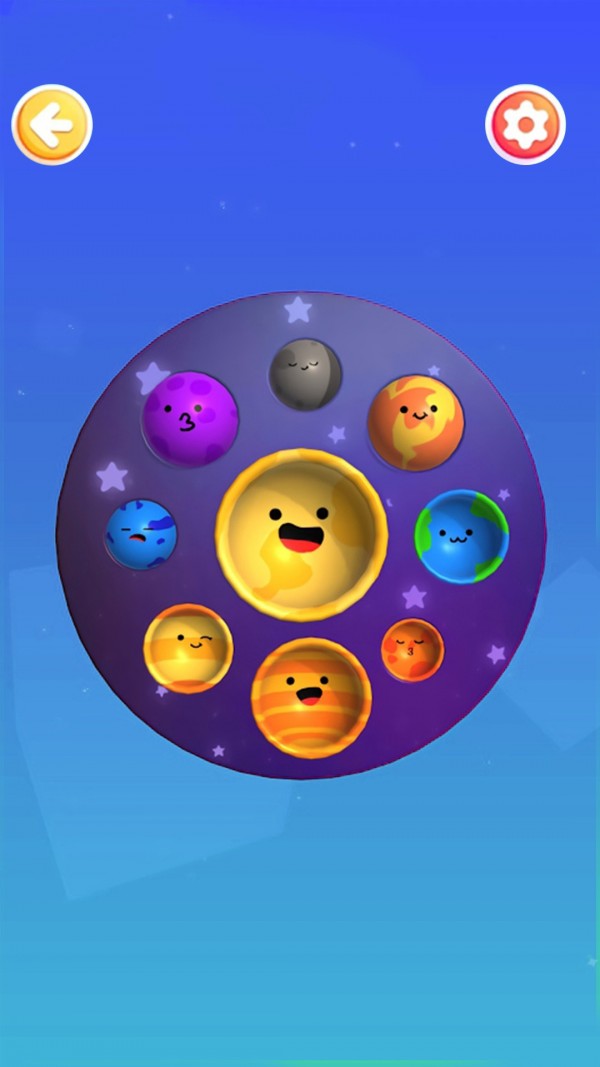600x1067 pixels.
Task: Go back with the yellow arrow button
Action: 52,125
